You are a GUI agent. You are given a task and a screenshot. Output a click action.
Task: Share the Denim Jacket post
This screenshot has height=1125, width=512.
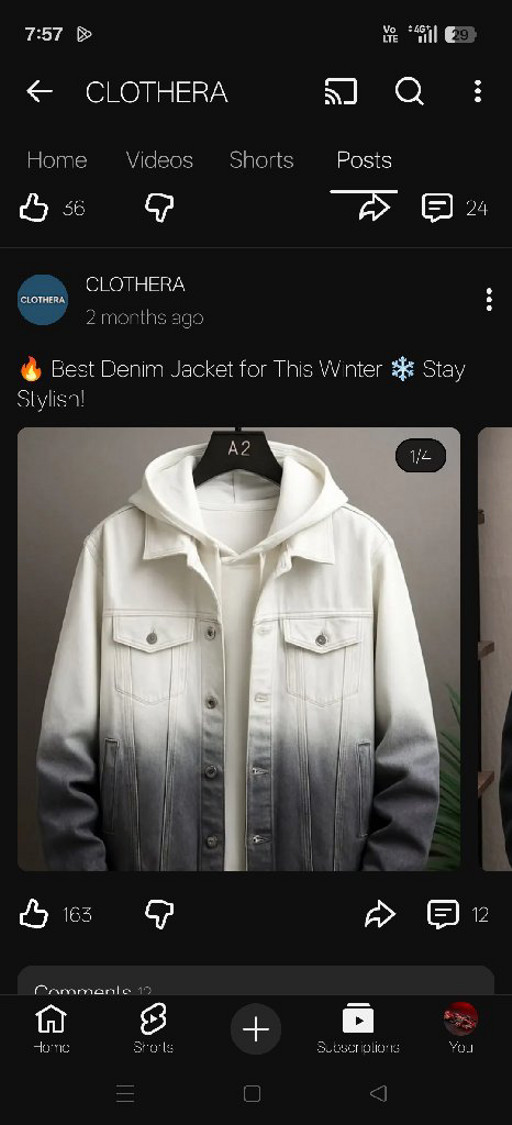tap(380, 915)
